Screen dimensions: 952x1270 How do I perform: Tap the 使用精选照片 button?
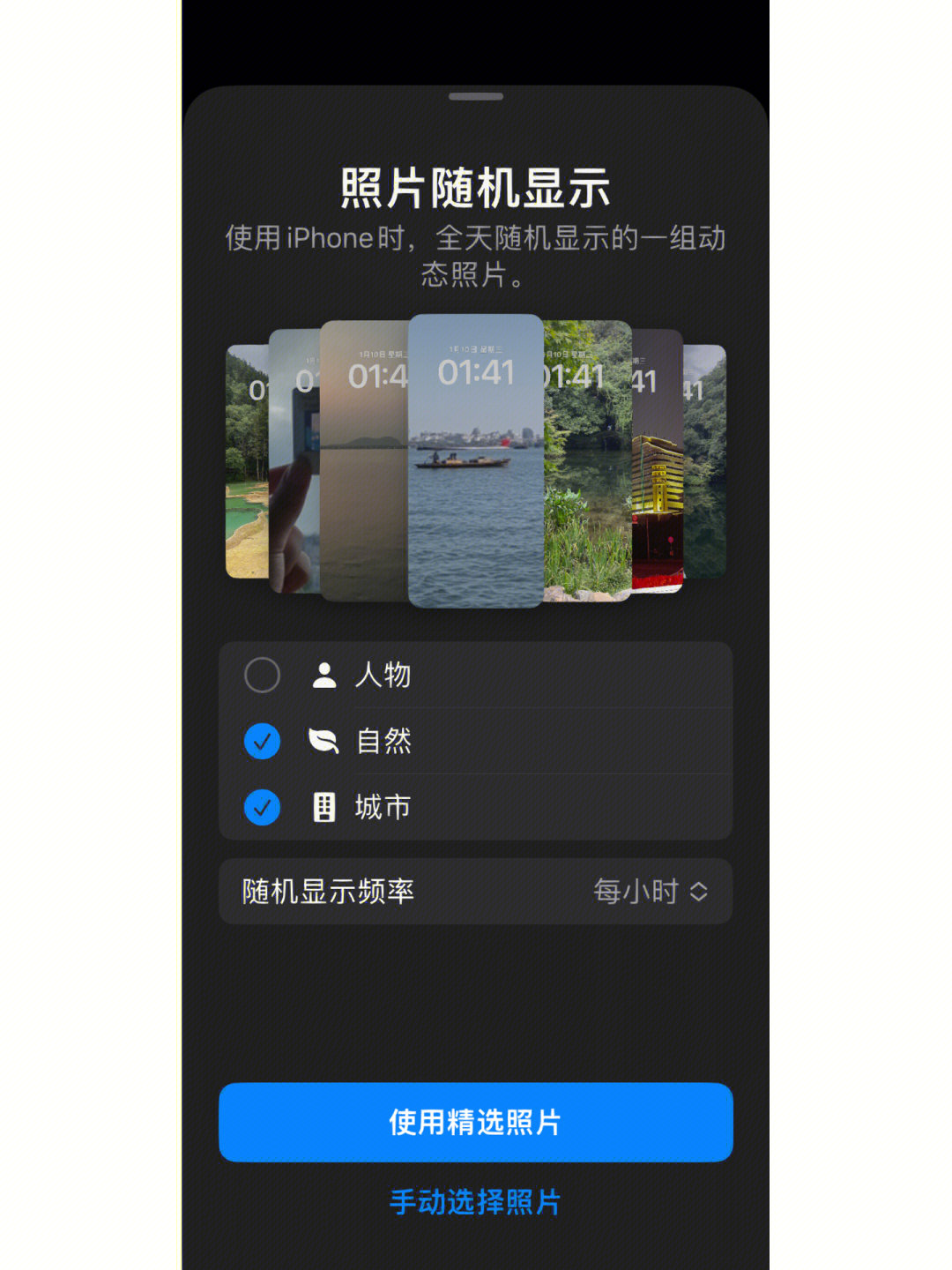476,1123
